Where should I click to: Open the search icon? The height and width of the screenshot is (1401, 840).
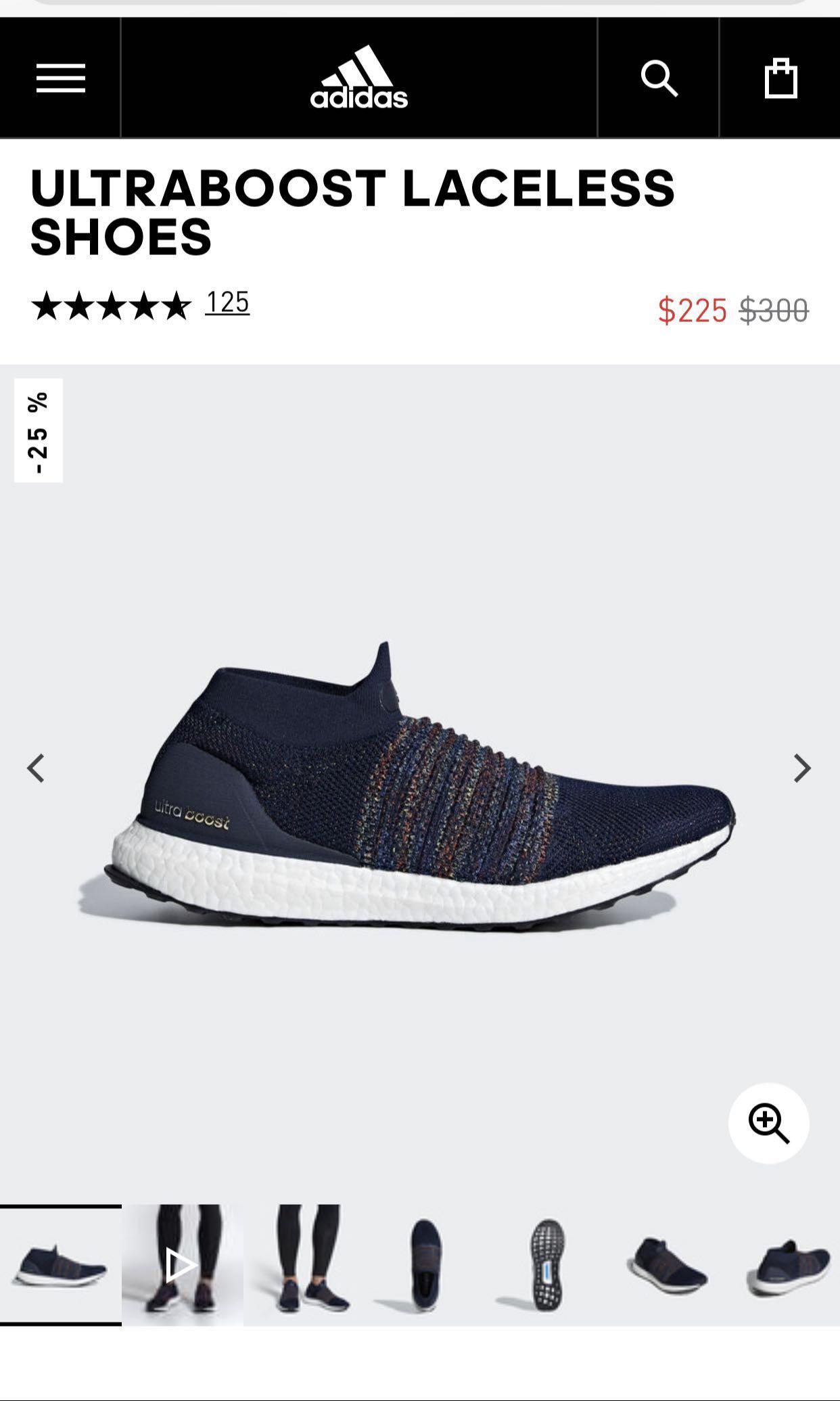(661, 78)
